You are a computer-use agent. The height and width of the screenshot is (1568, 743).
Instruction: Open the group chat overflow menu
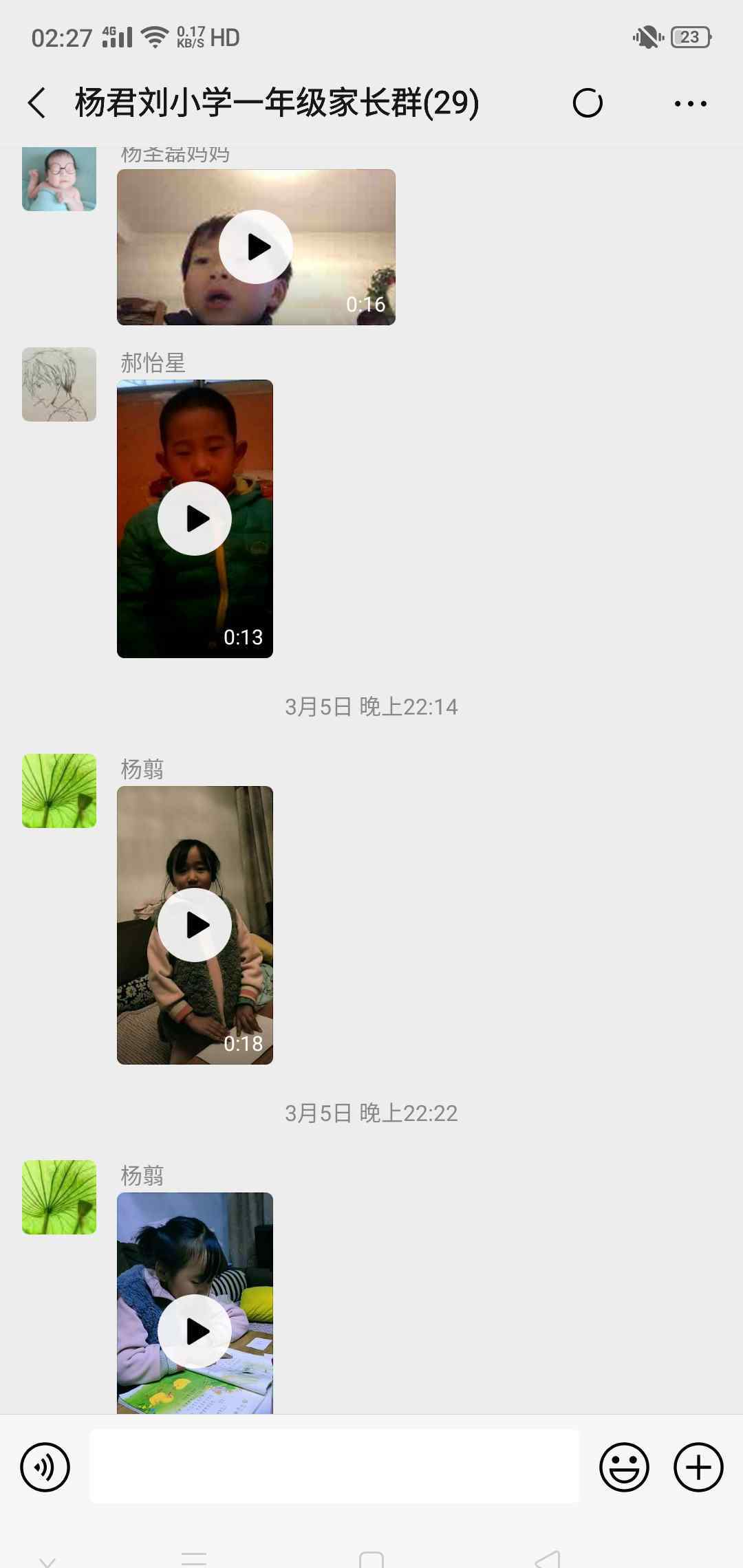(690, 104)
